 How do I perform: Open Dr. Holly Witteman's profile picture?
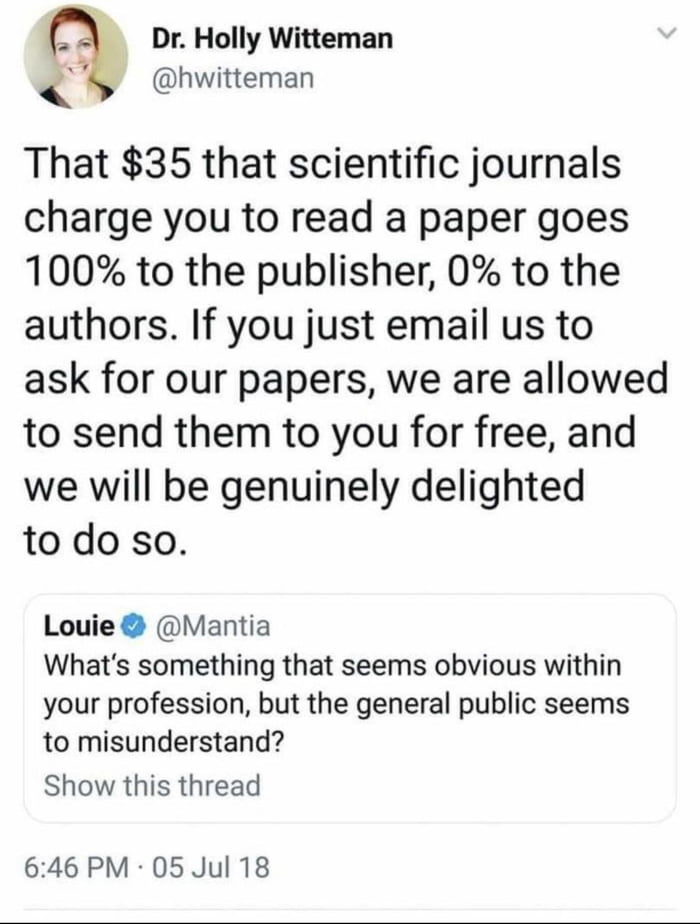(x=75, y=56)
